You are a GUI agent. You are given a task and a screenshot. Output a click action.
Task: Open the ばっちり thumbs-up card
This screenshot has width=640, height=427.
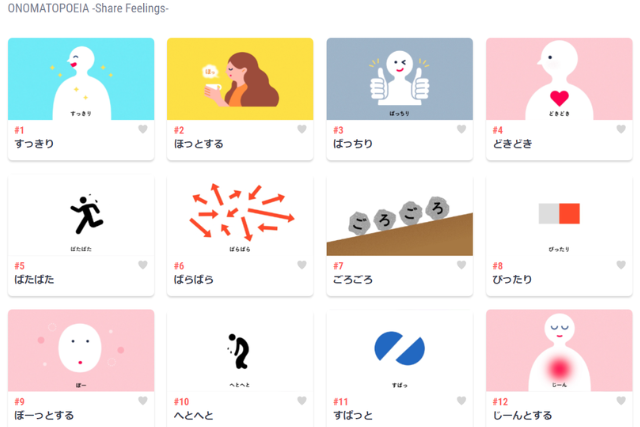tap(399, 80)
